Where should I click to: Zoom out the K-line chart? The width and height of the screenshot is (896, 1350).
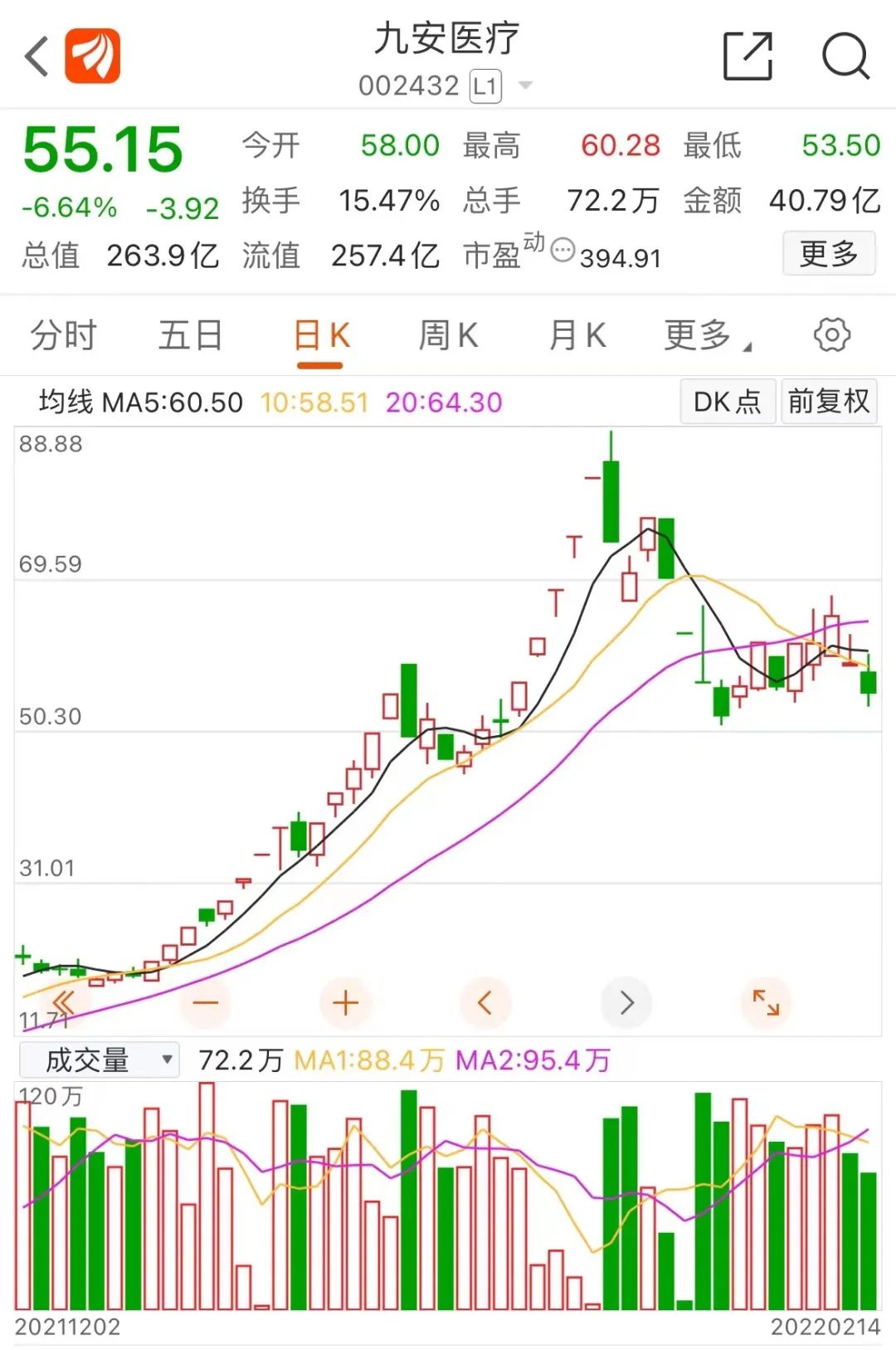[205, 1002]
